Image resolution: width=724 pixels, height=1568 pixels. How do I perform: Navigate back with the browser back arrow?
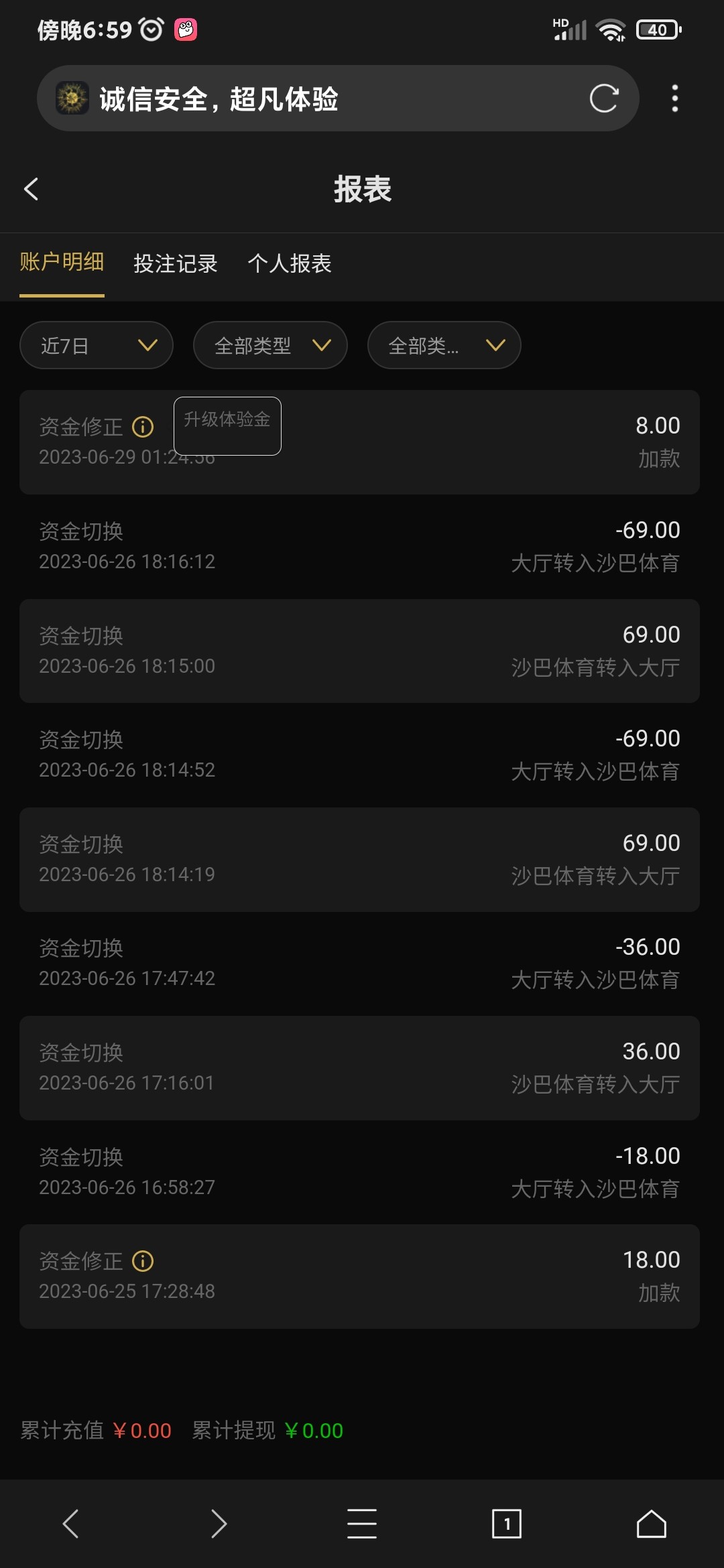[71, 1524]
